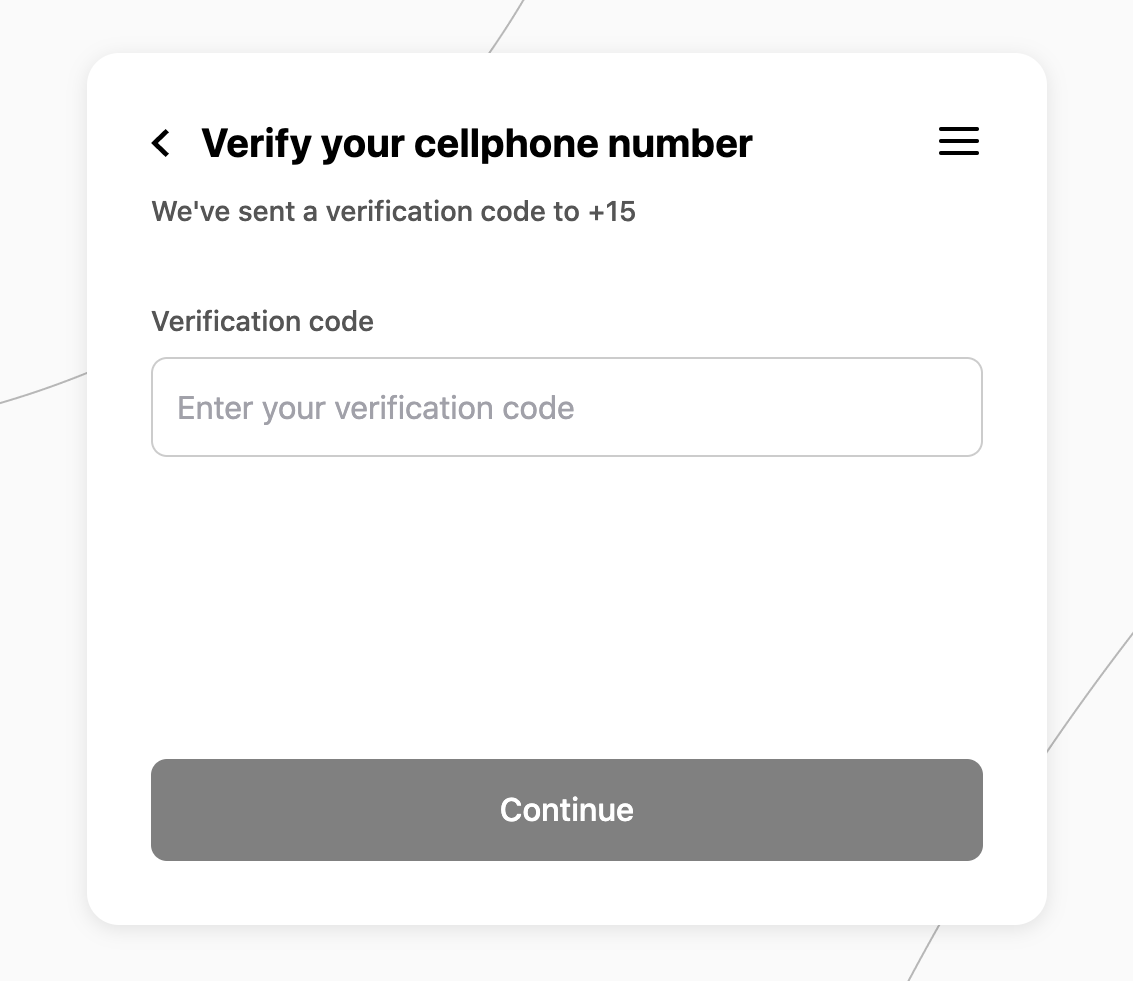Tap the Continue button

point(566,809)
